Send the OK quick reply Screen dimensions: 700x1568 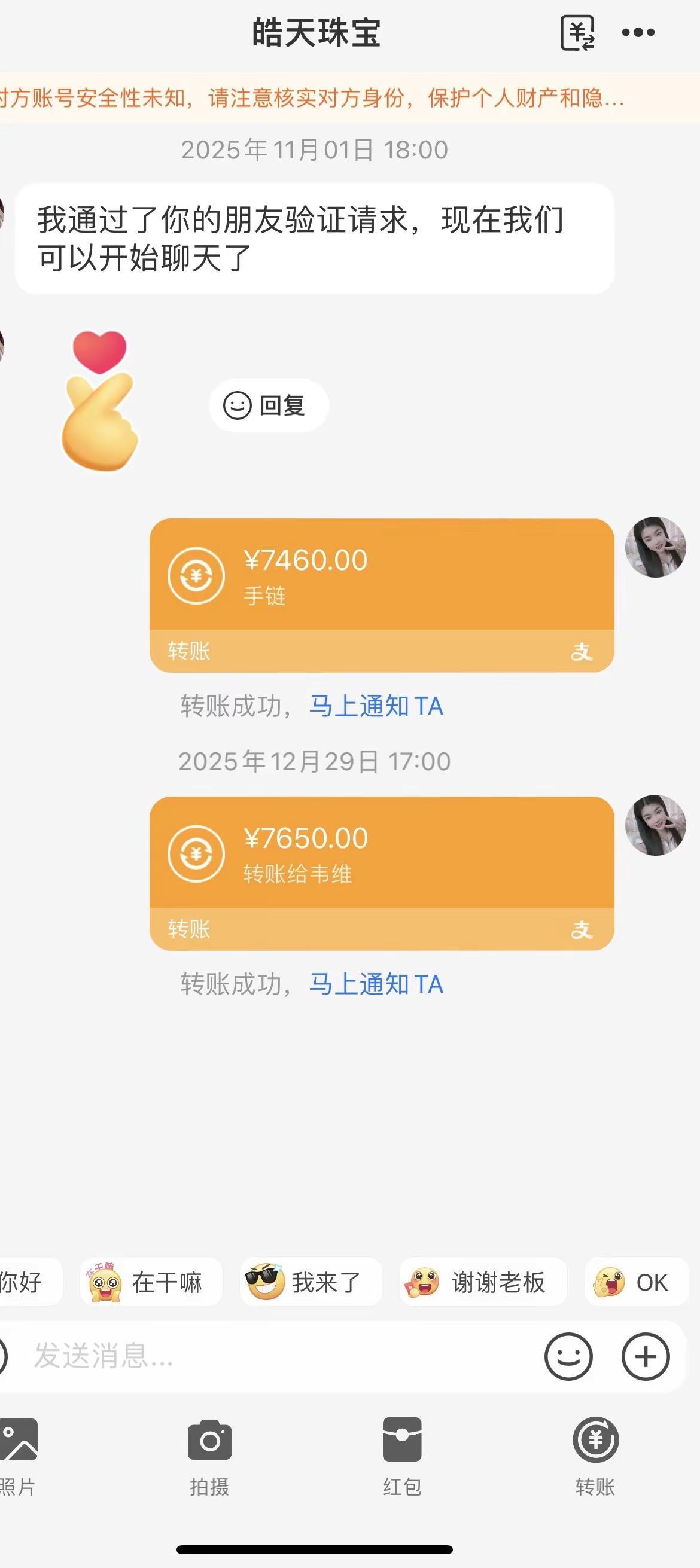point(636,1283)
